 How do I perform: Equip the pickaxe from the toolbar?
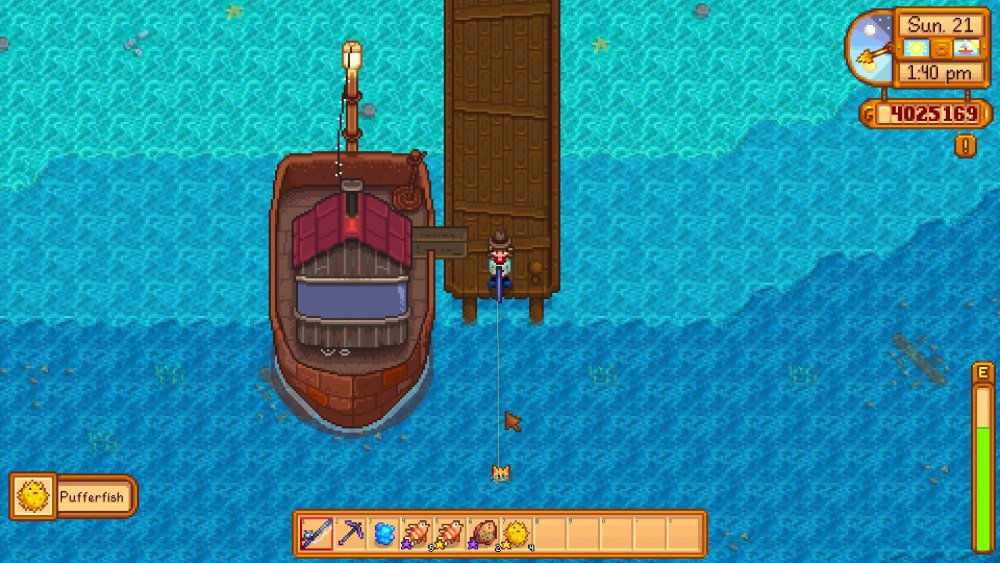tap(350, 533)
